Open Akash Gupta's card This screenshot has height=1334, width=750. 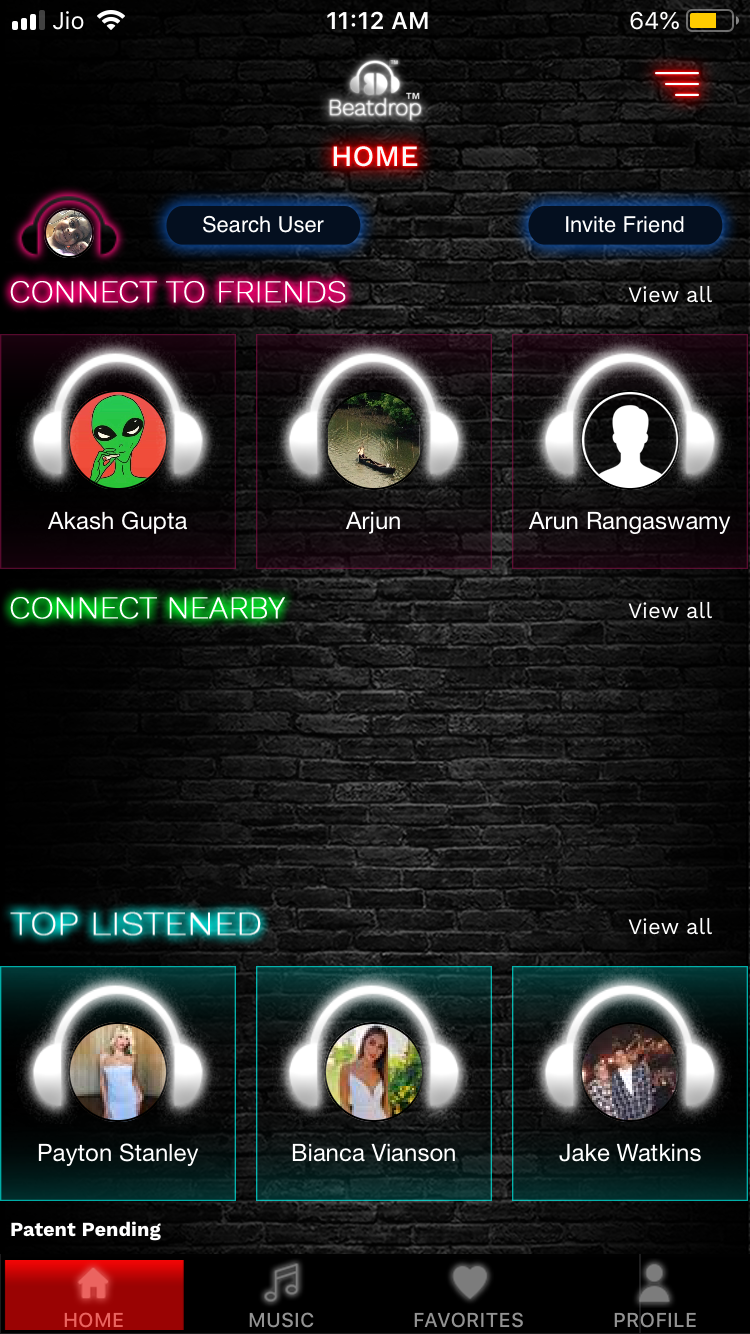(x=118, y=451)
